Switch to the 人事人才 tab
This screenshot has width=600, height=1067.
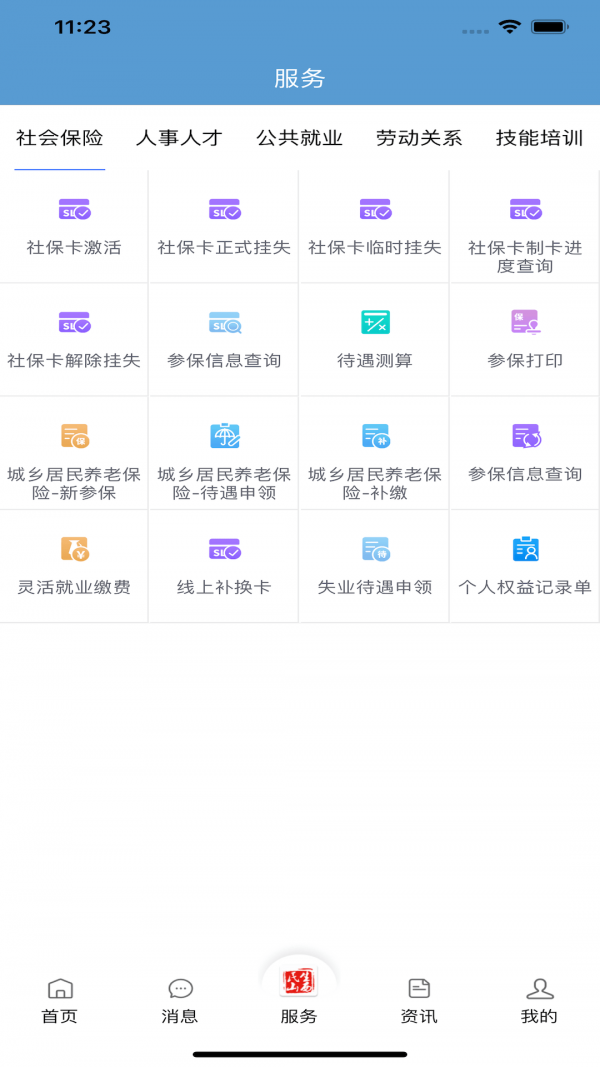coord(179,138)
